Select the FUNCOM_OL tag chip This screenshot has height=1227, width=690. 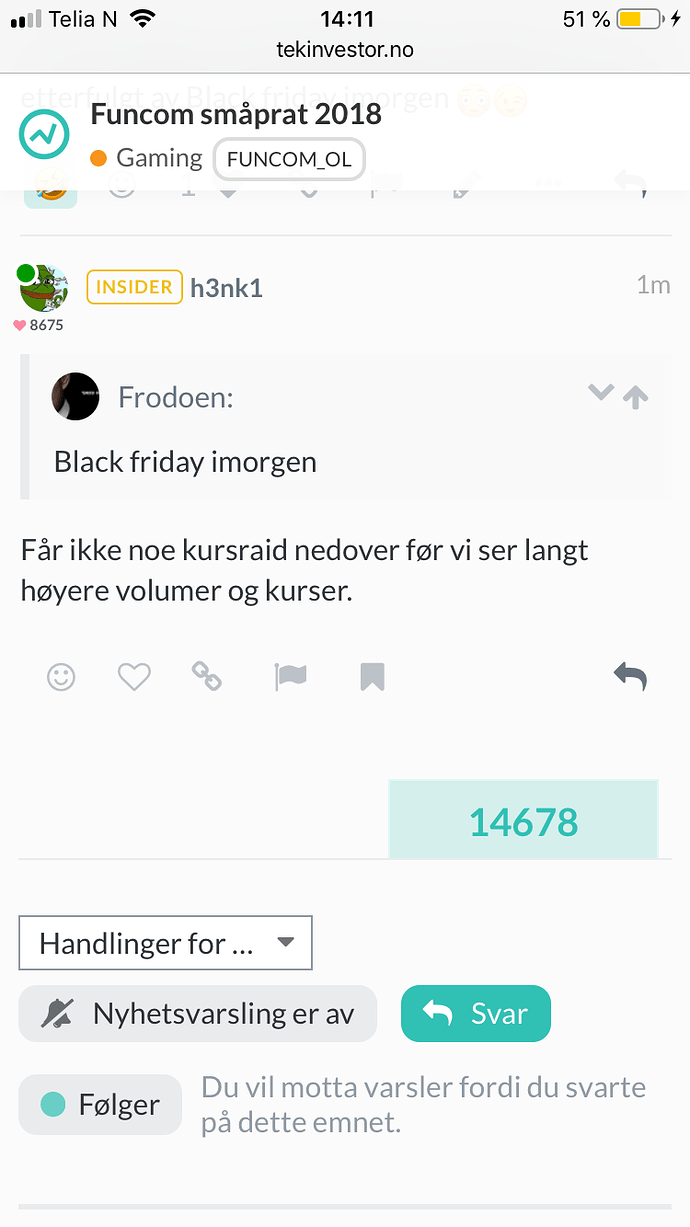(x=289, y=159)
